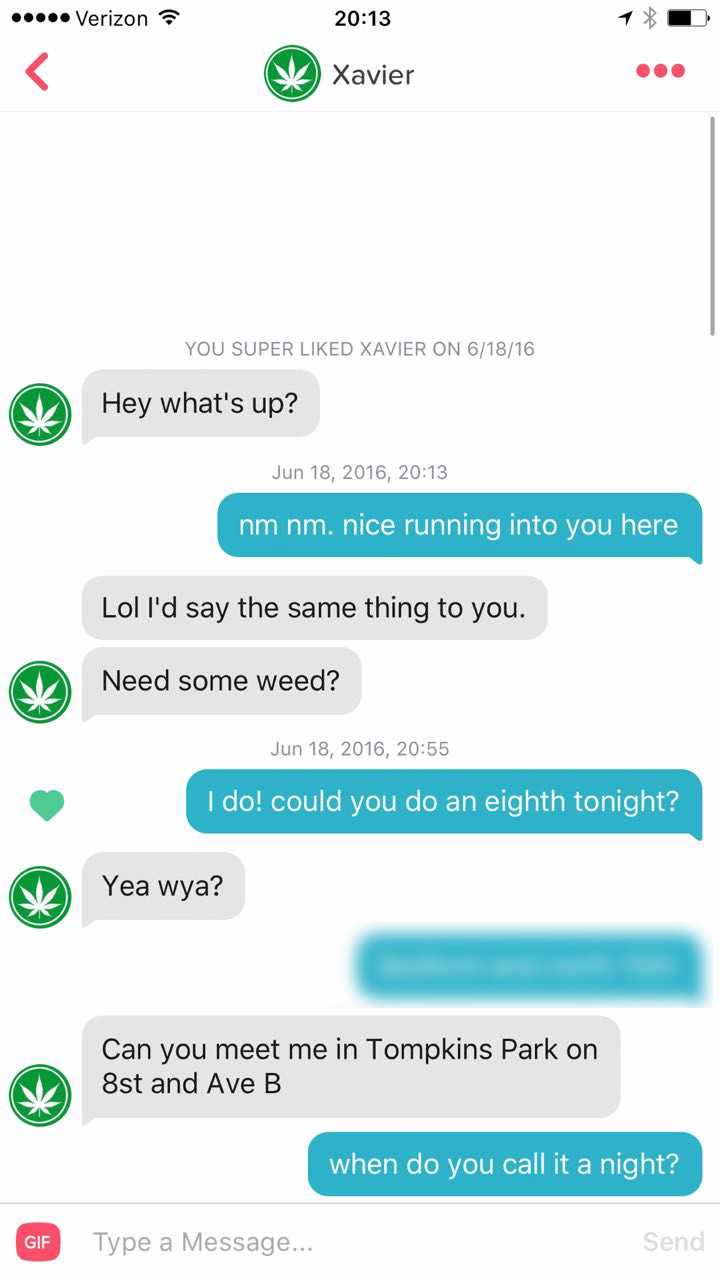
Task: Open the three-dot options menu
Action: pos(660,72)
